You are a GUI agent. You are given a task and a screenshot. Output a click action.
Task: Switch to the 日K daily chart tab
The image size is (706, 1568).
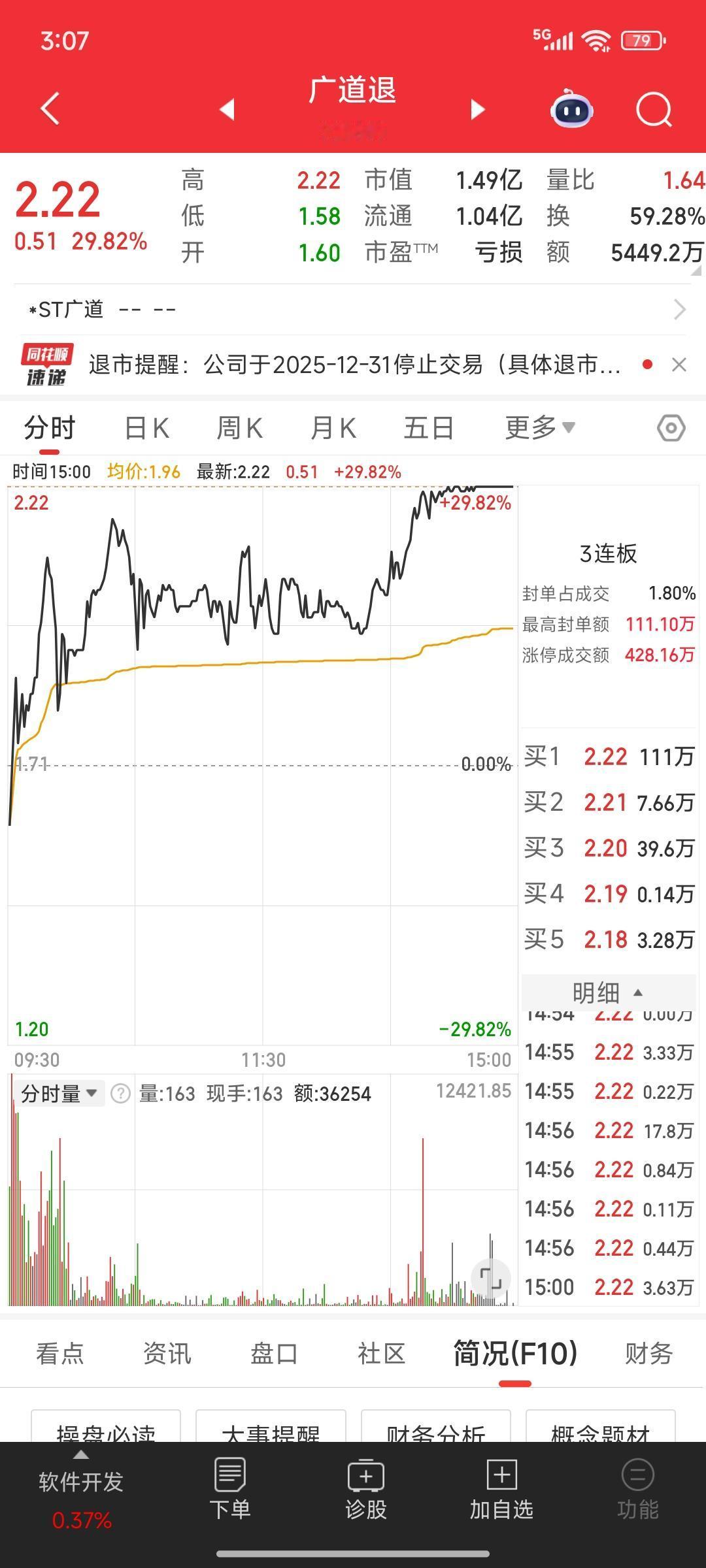point(146,427)
